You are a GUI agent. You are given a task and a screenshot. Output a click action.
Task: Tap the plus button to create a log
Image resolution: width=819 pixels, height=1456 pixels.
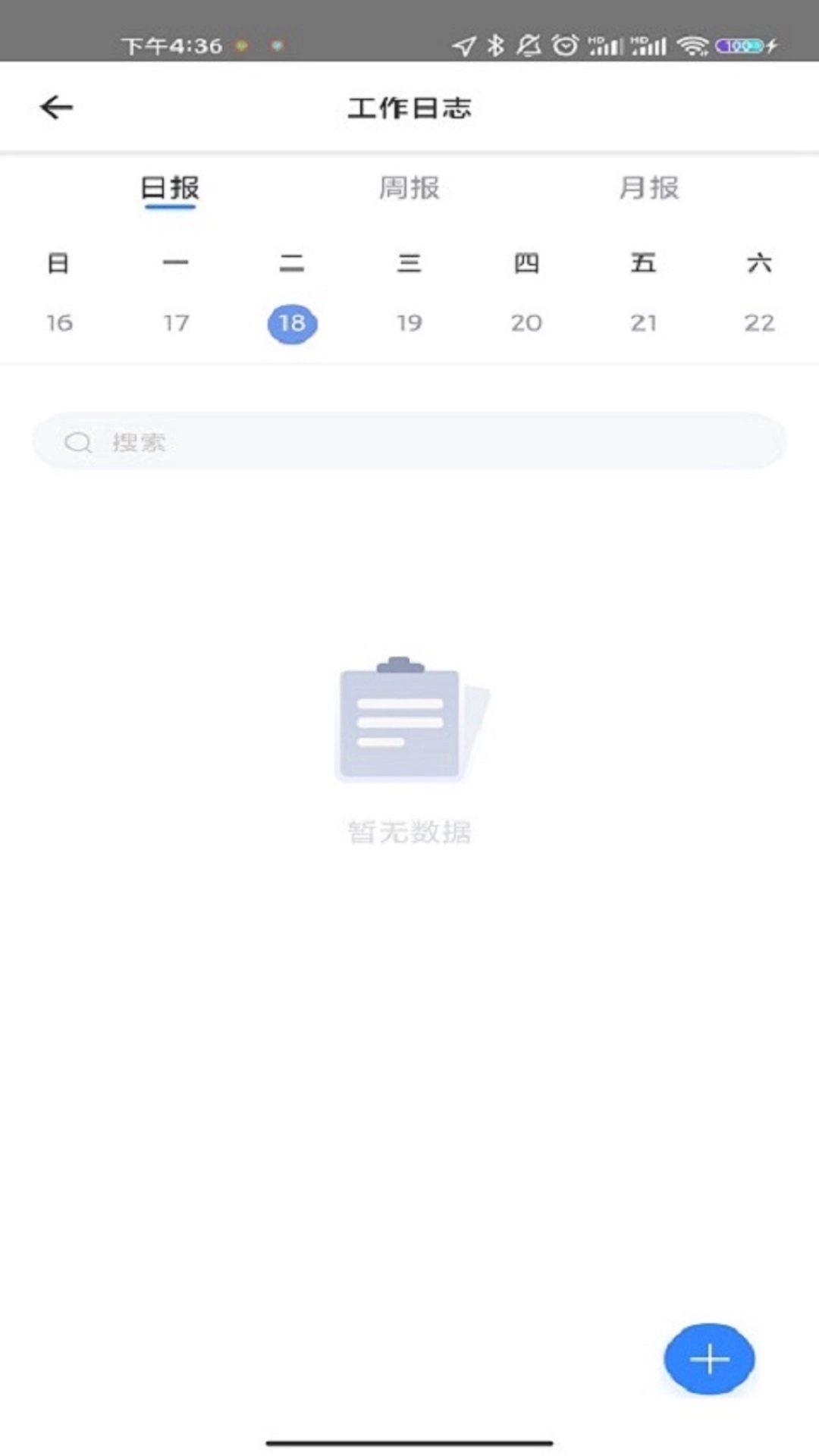coord(708,1359)
